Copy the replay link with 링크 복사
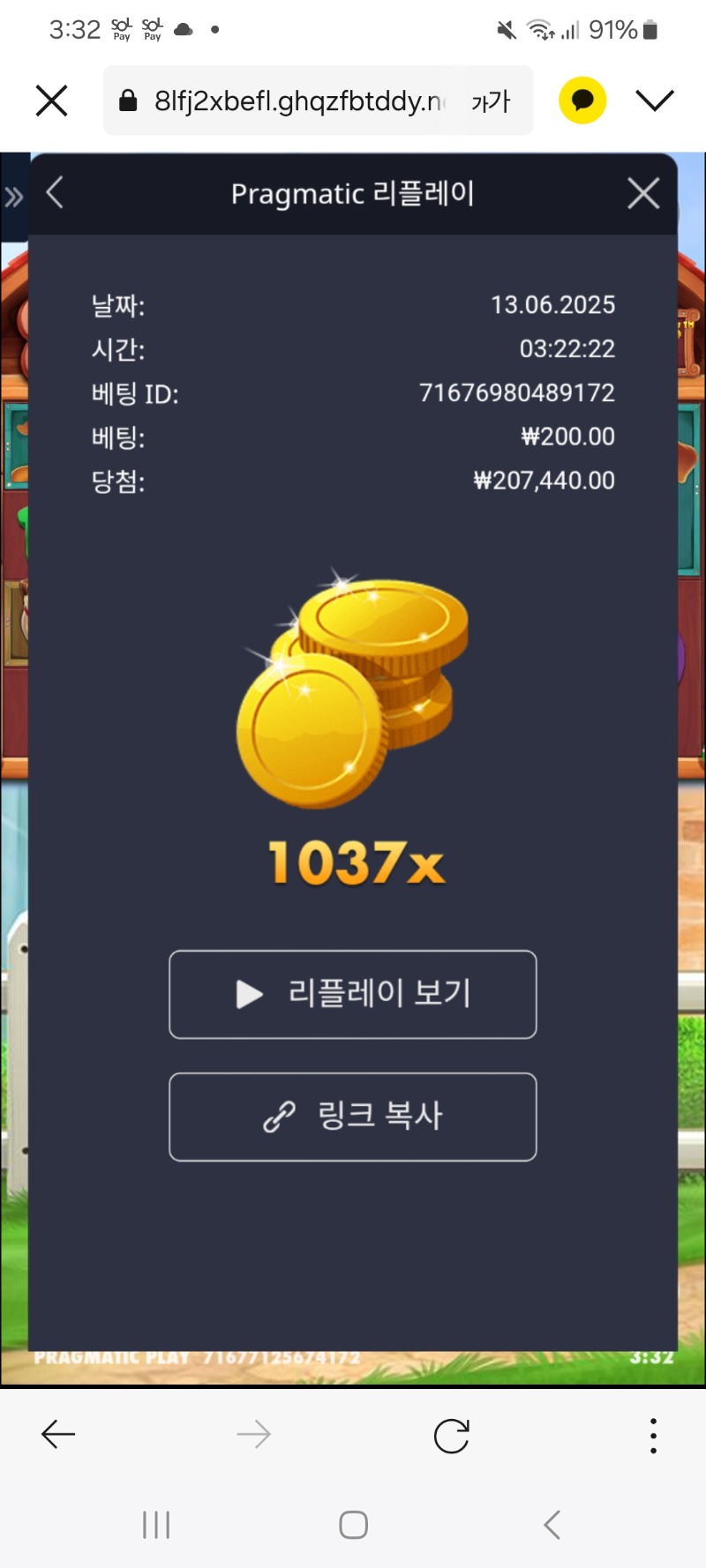 pyautogui.click(x=353, y=1116)
